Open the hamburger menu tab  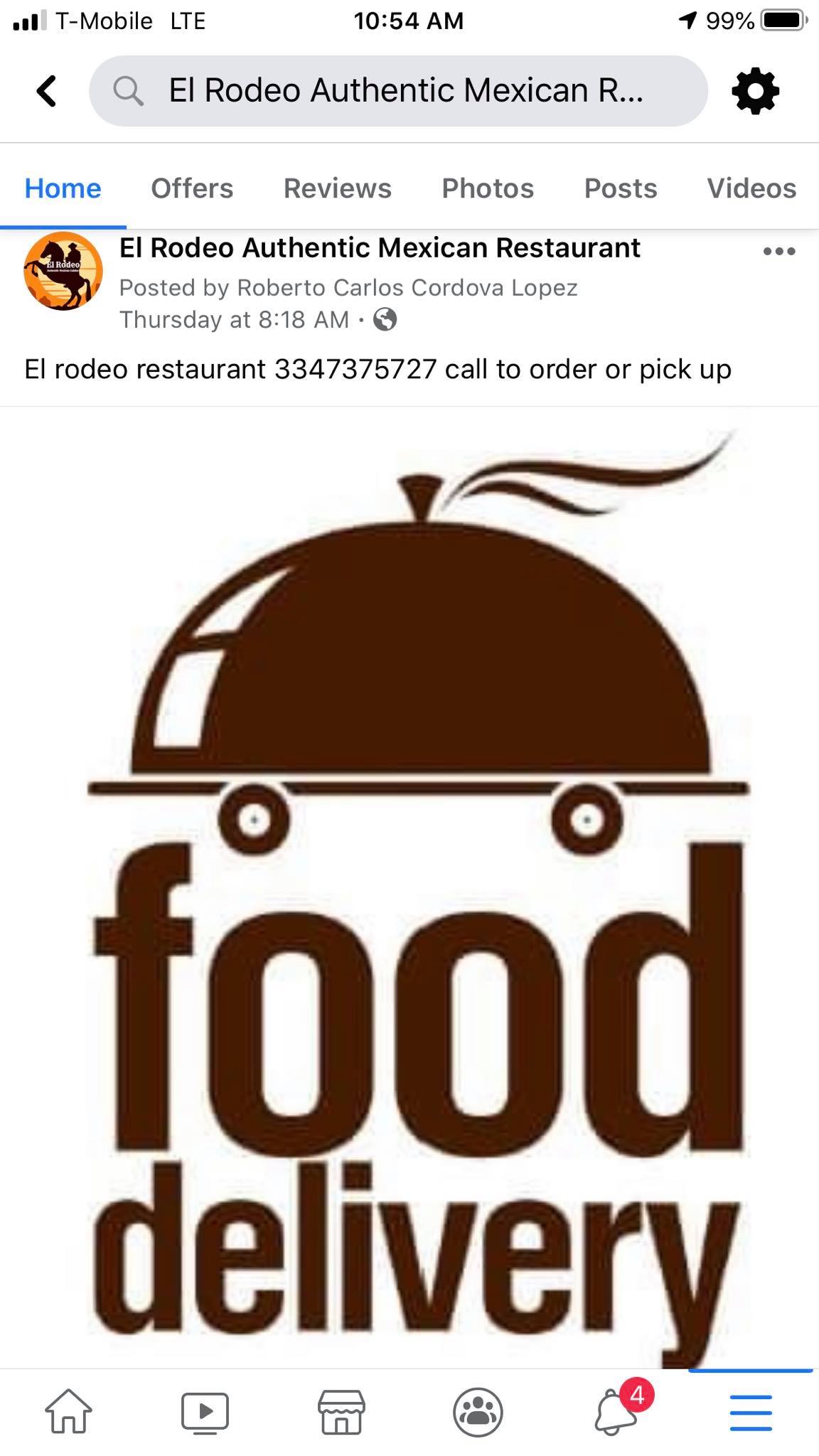(x=751, y=1410)
